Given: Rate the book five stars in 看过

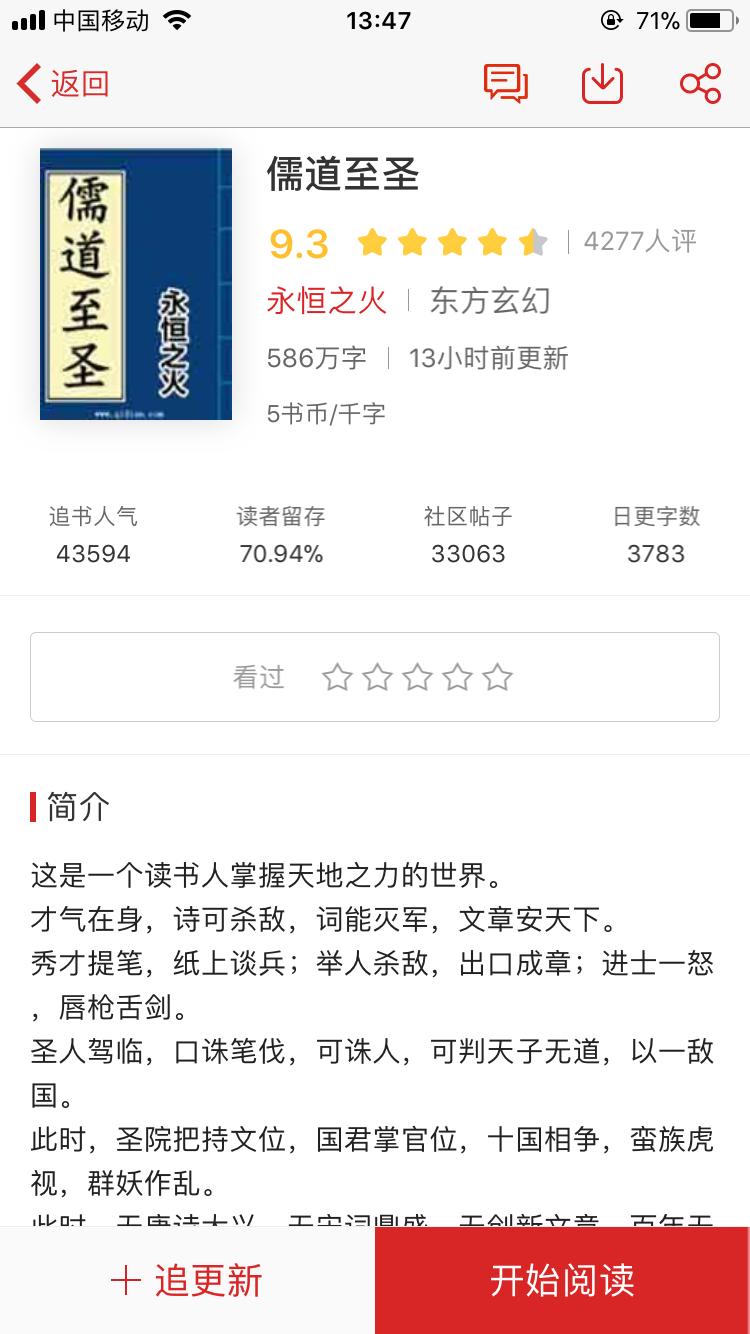Looking at the screenshot, I should point(497,678).
